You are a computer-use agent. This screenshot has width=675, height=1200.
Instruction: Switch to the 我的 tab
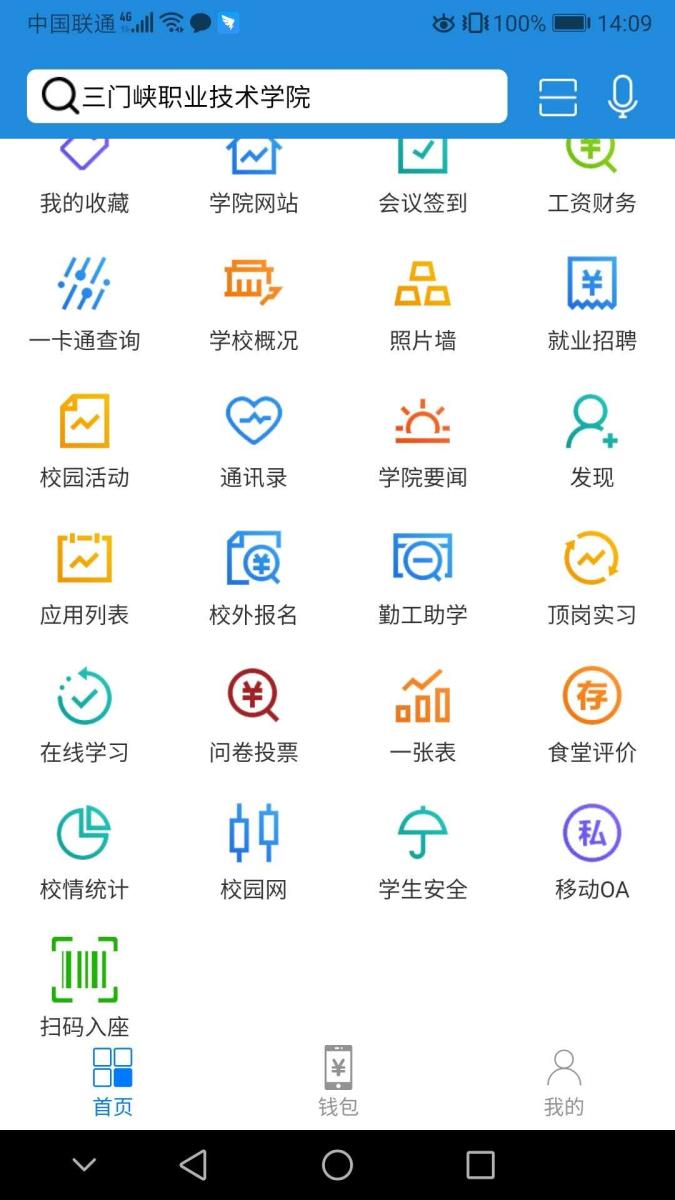(564, 1081)
